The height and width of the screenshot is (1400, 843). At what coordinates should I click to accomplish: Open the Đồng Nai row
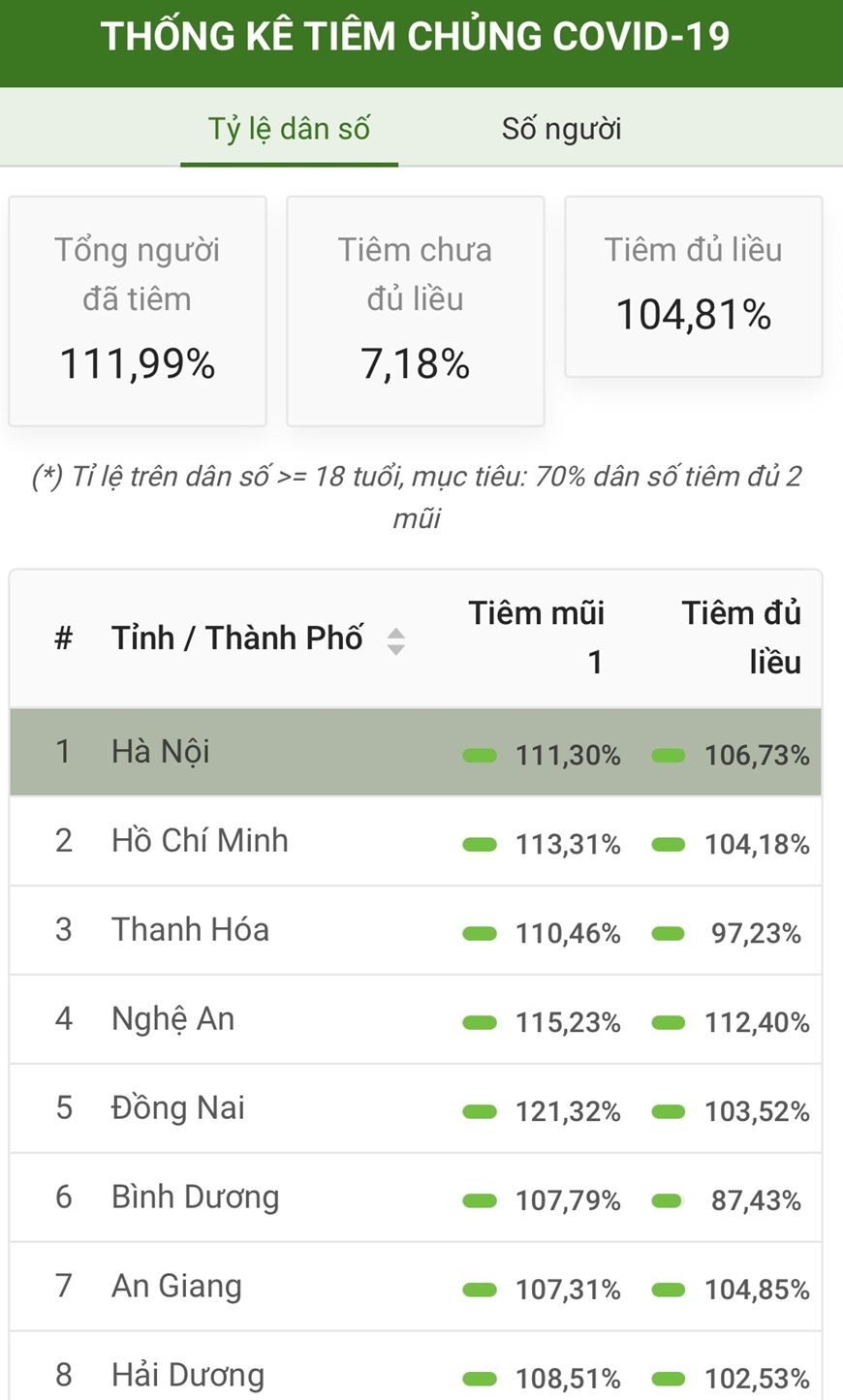(x=416, y=1108)
